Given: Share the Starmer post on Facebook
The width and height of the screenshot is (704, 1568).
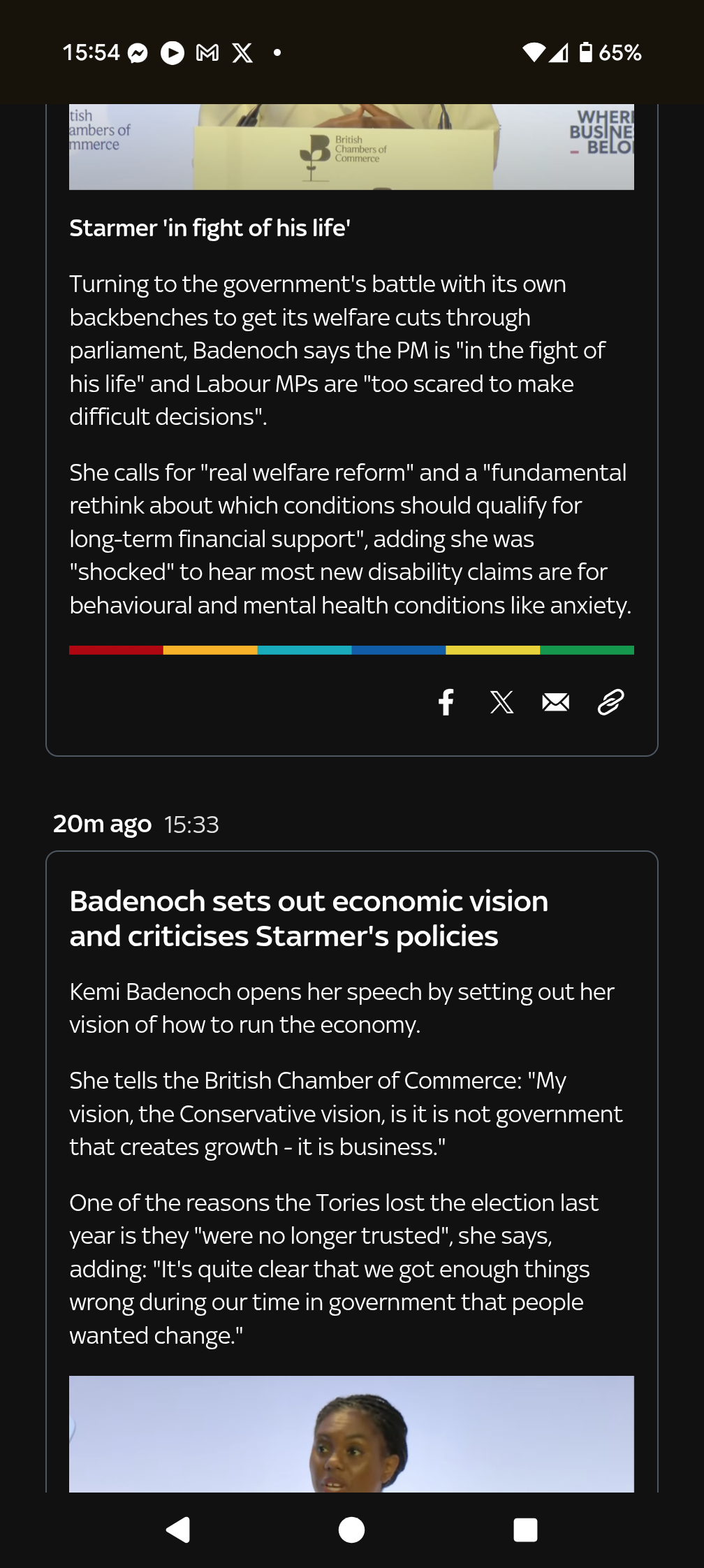Looking at the screenshot, I should point(446,702).
